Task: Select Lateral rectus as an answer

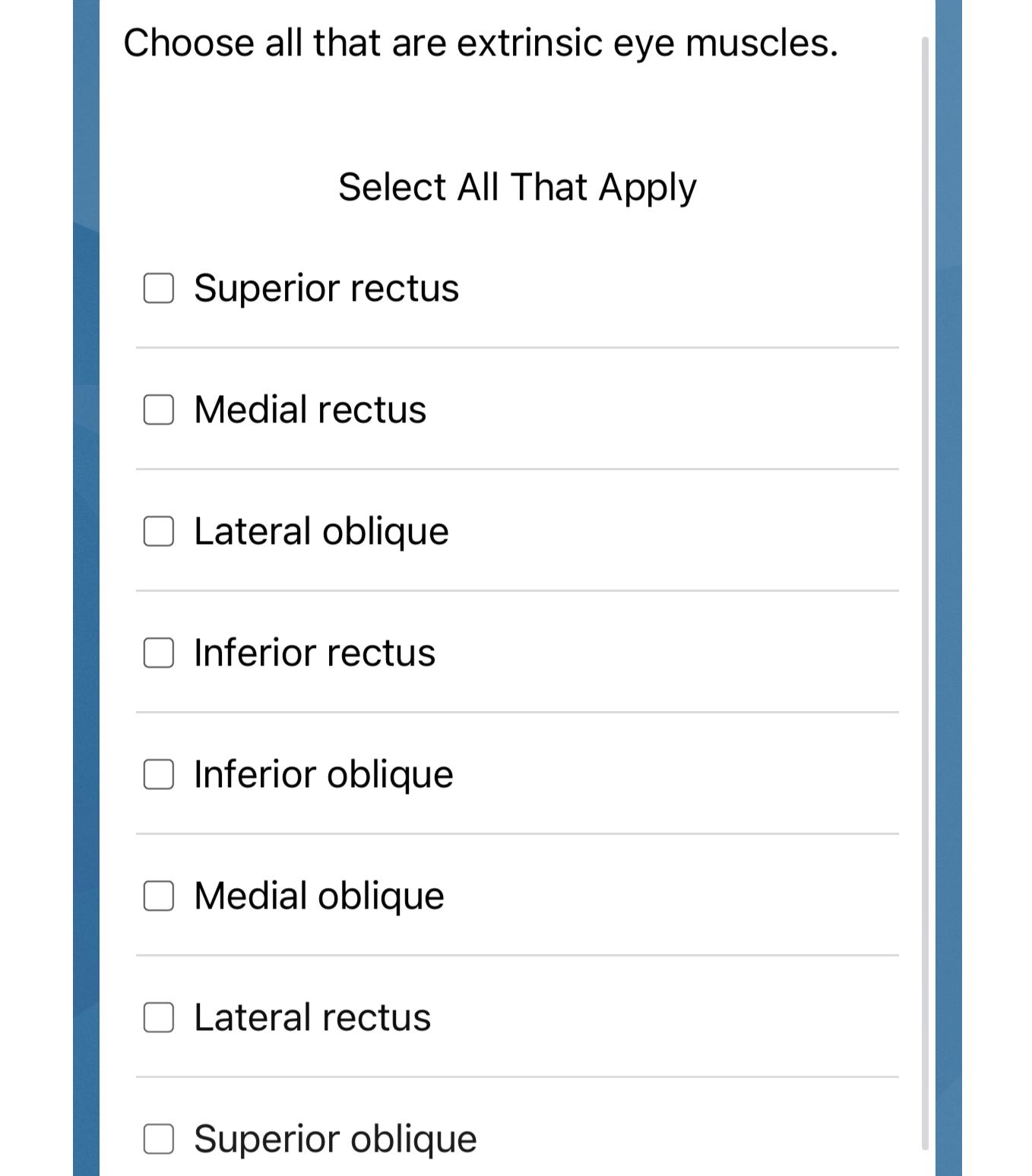Action: pyautogui.click(x=159, y=1017)
